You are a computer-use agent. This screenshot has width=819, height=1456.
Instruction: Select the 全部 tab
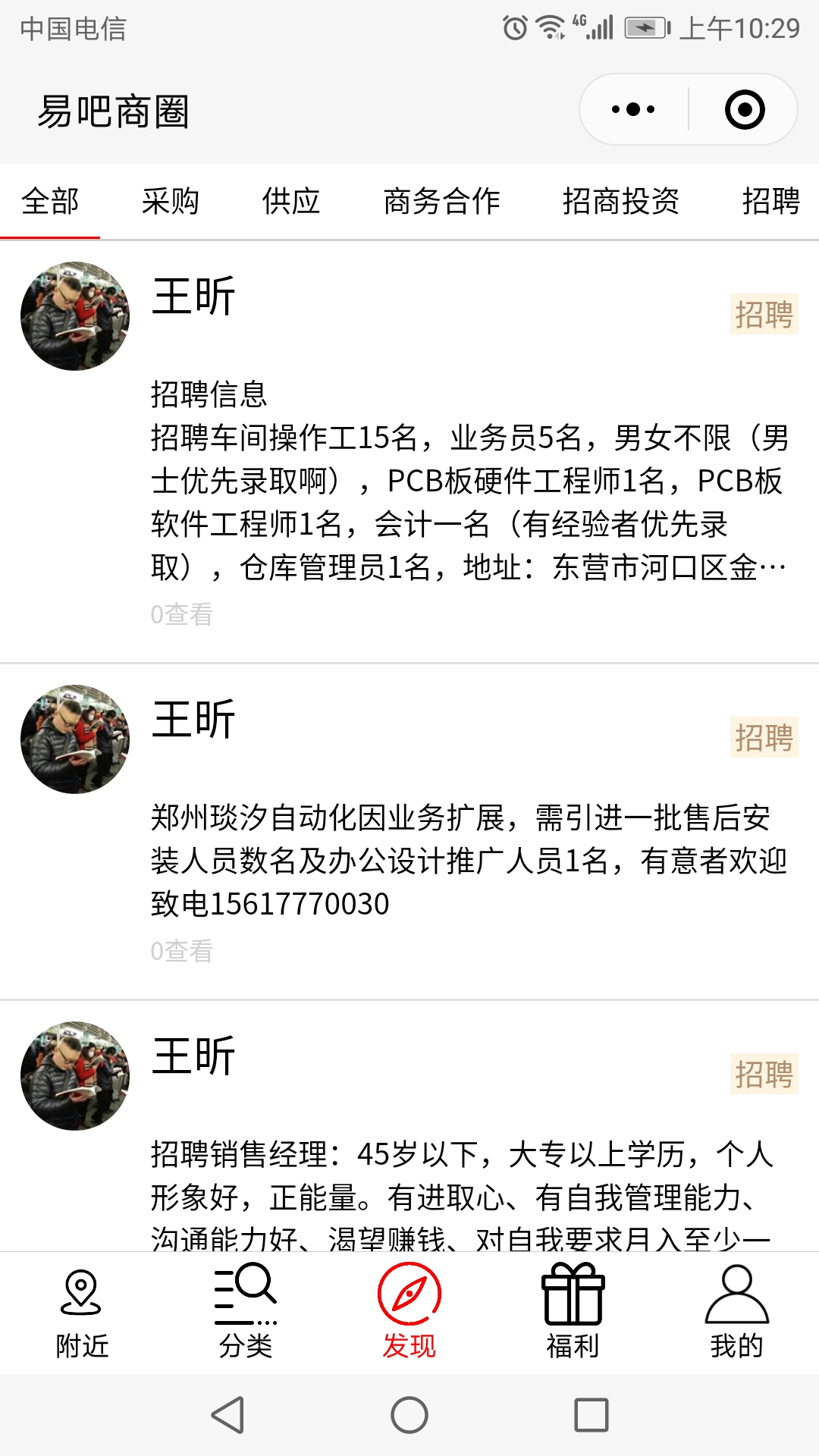50,202
